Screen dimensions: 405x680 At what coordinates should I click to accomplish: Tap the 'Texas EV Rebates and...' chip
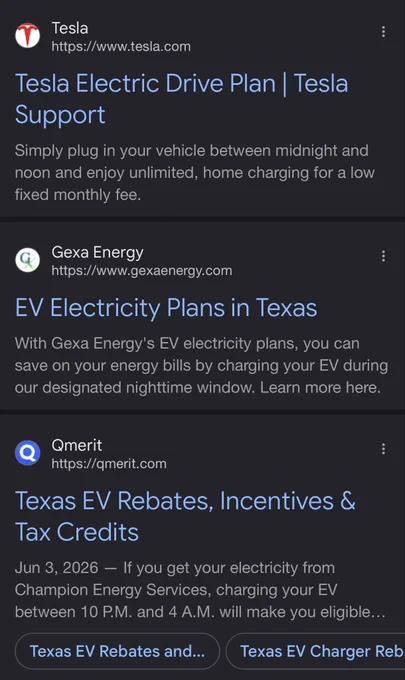click(x=117, y=651)
